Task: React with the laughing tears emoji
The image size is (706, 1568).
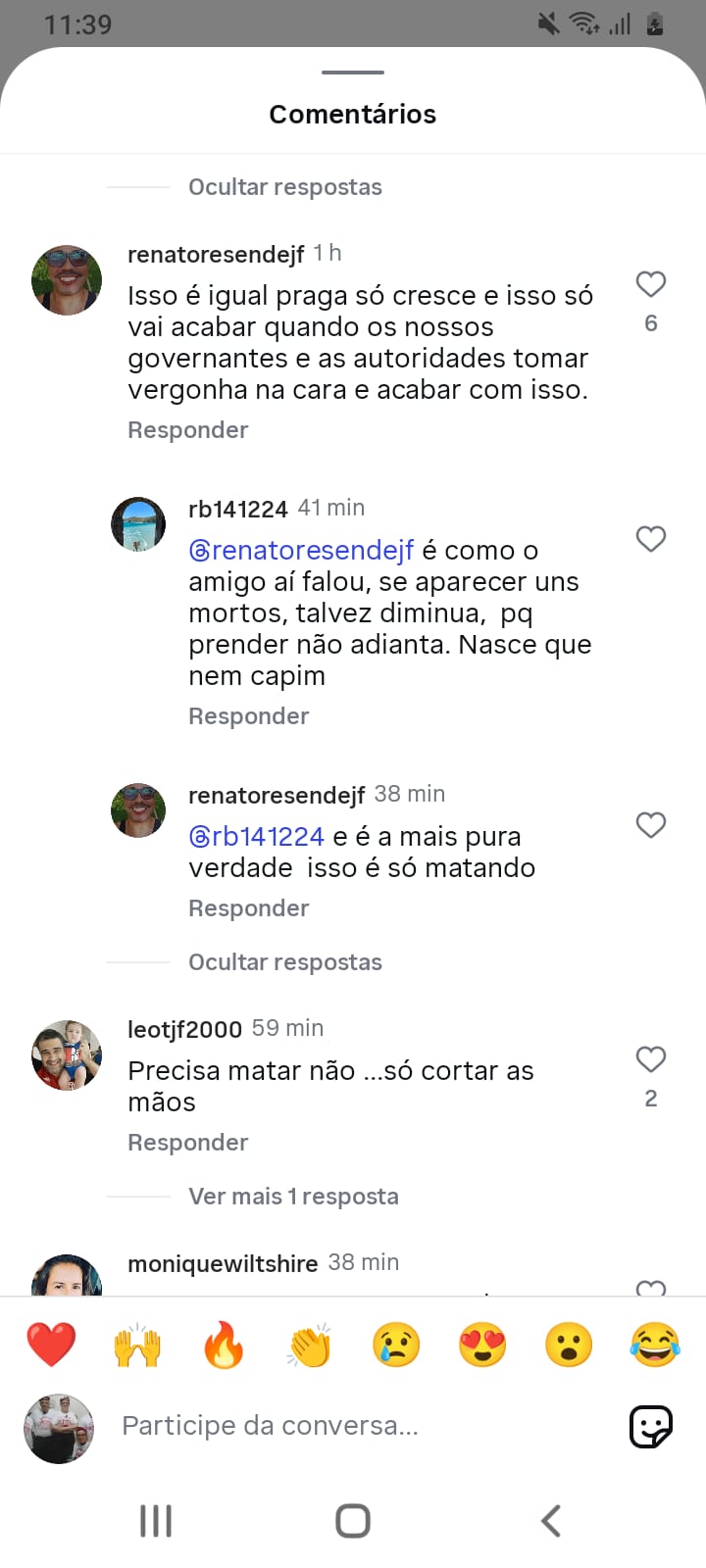Action: pyautogui.click(x=655, y=1345)
